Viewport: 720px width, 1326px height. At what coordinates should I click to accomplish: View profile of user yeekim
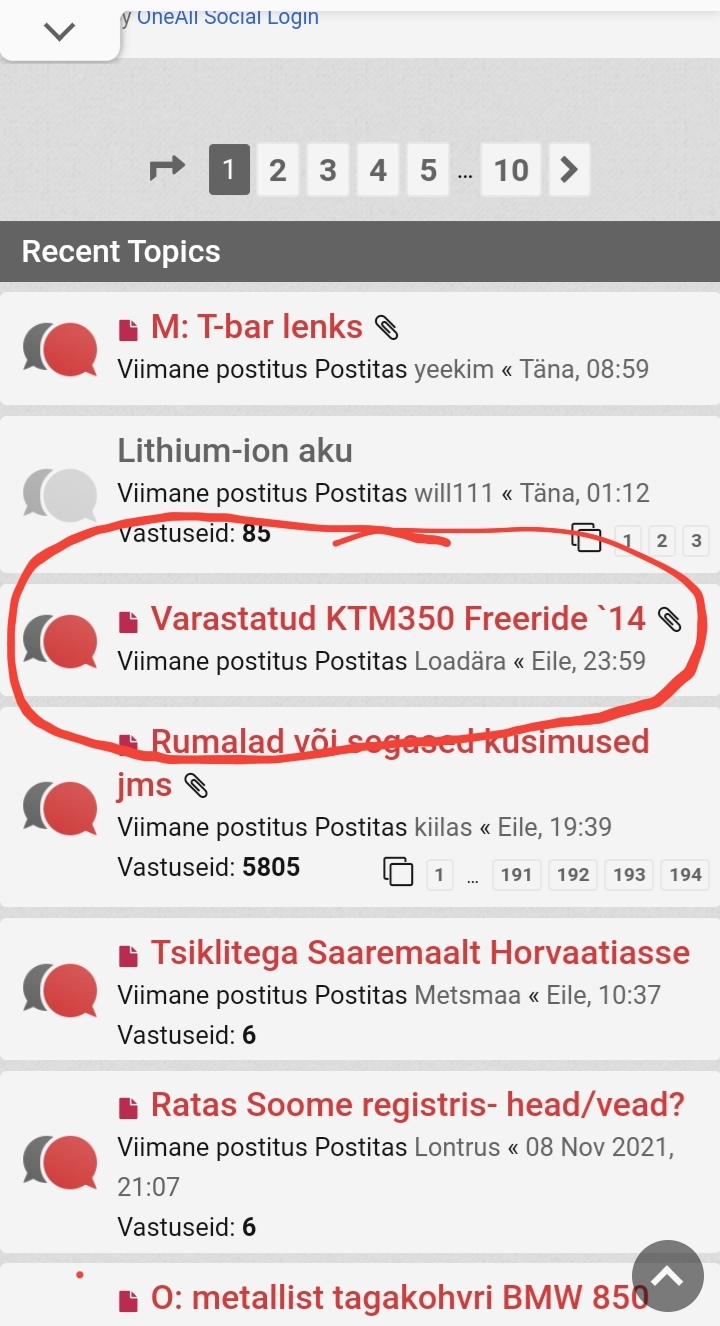(x=454, y=369)
